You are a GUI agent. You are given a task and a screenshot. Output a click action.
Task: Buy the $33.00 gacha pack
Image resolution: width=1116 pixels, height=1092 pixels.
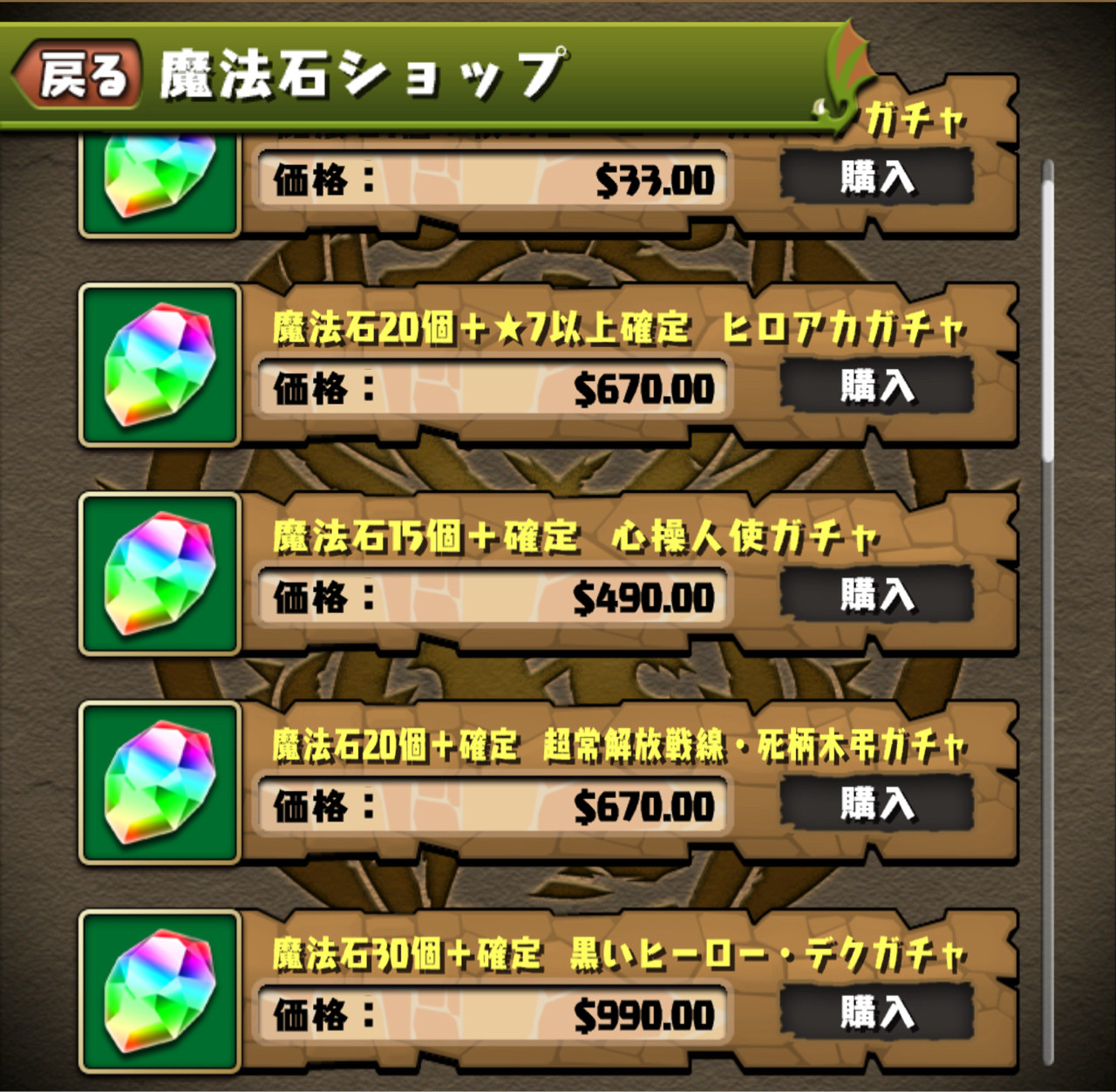click(x=876, y=178)
